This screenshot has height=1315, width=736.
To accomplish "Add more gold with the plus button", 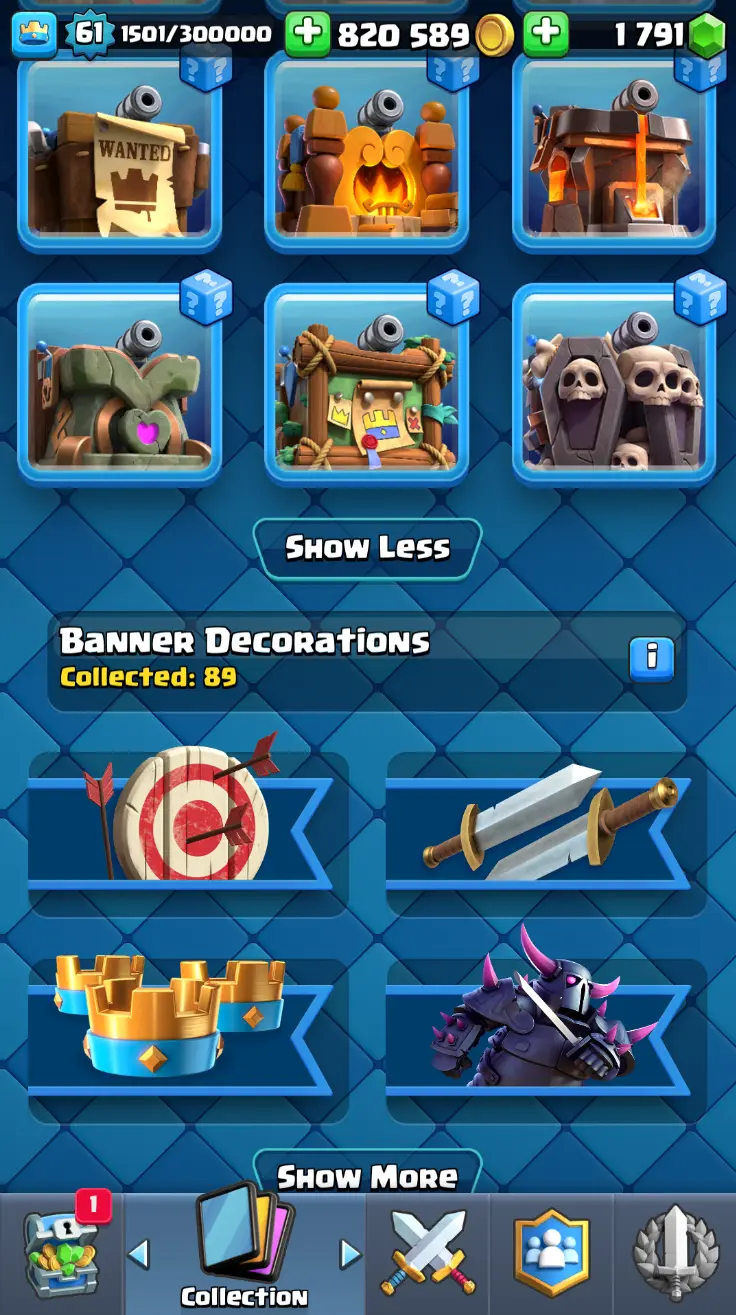I will tap(308, 35).
